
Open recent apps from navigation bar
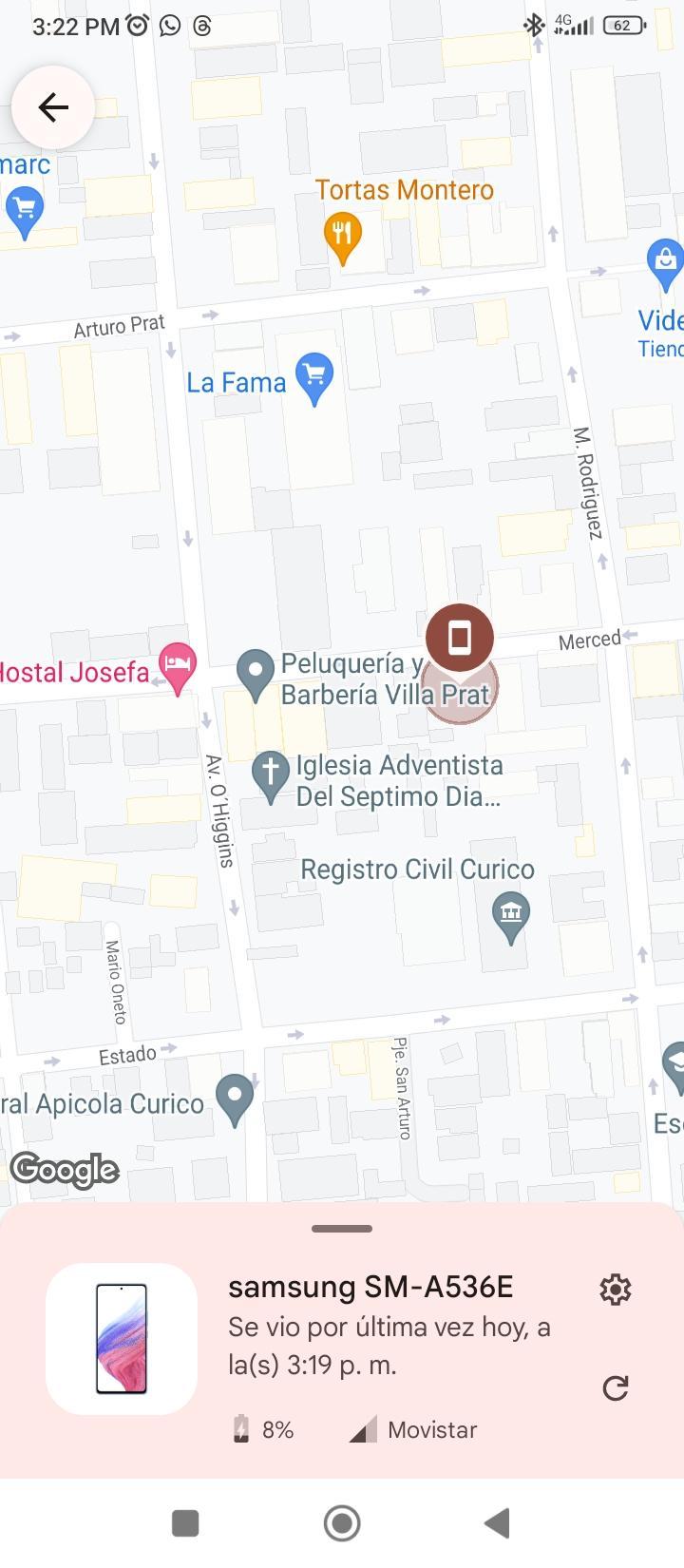(185, 1523)
